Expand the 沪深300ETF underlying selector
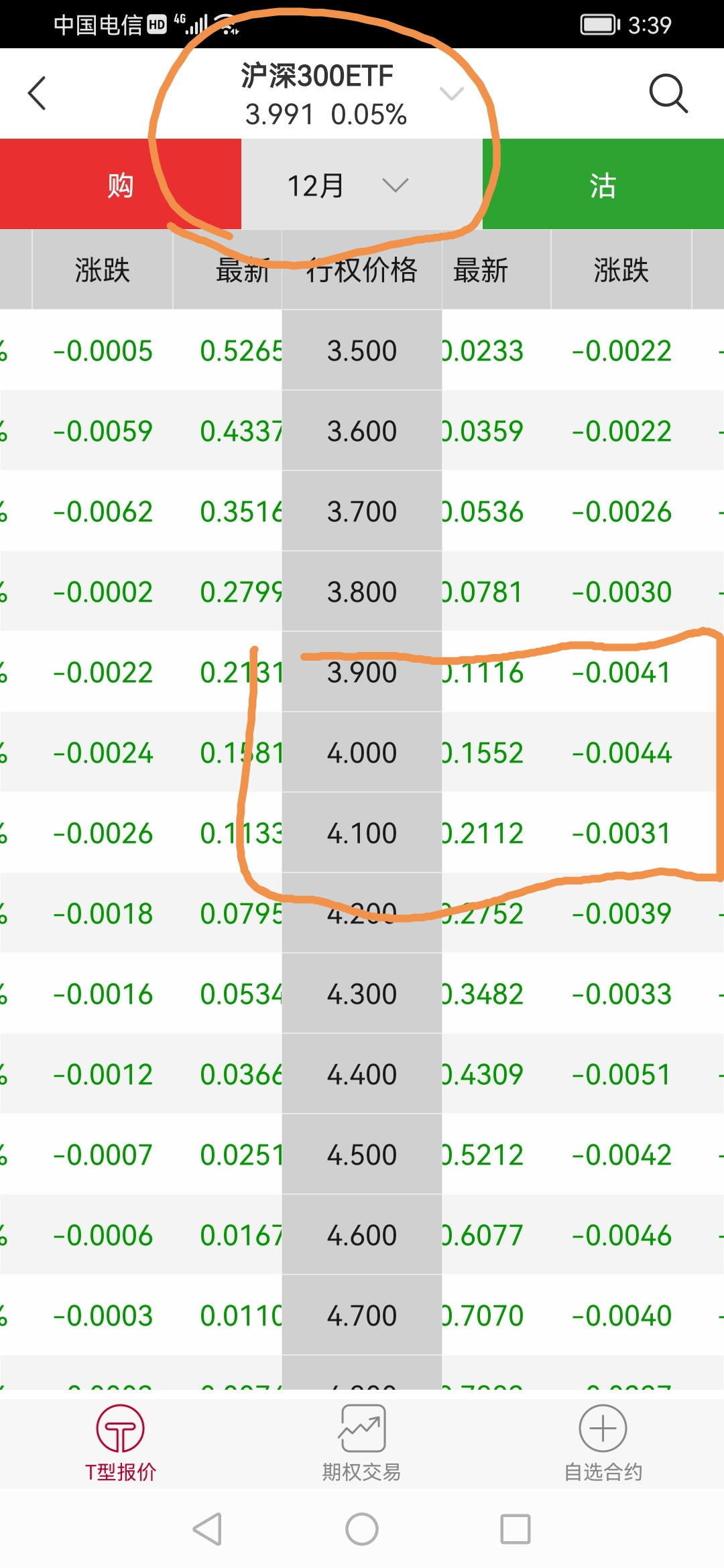Image resolution: width=724 pixels, height=1568 pixels. pyautogui.click(x=451, y=93)
